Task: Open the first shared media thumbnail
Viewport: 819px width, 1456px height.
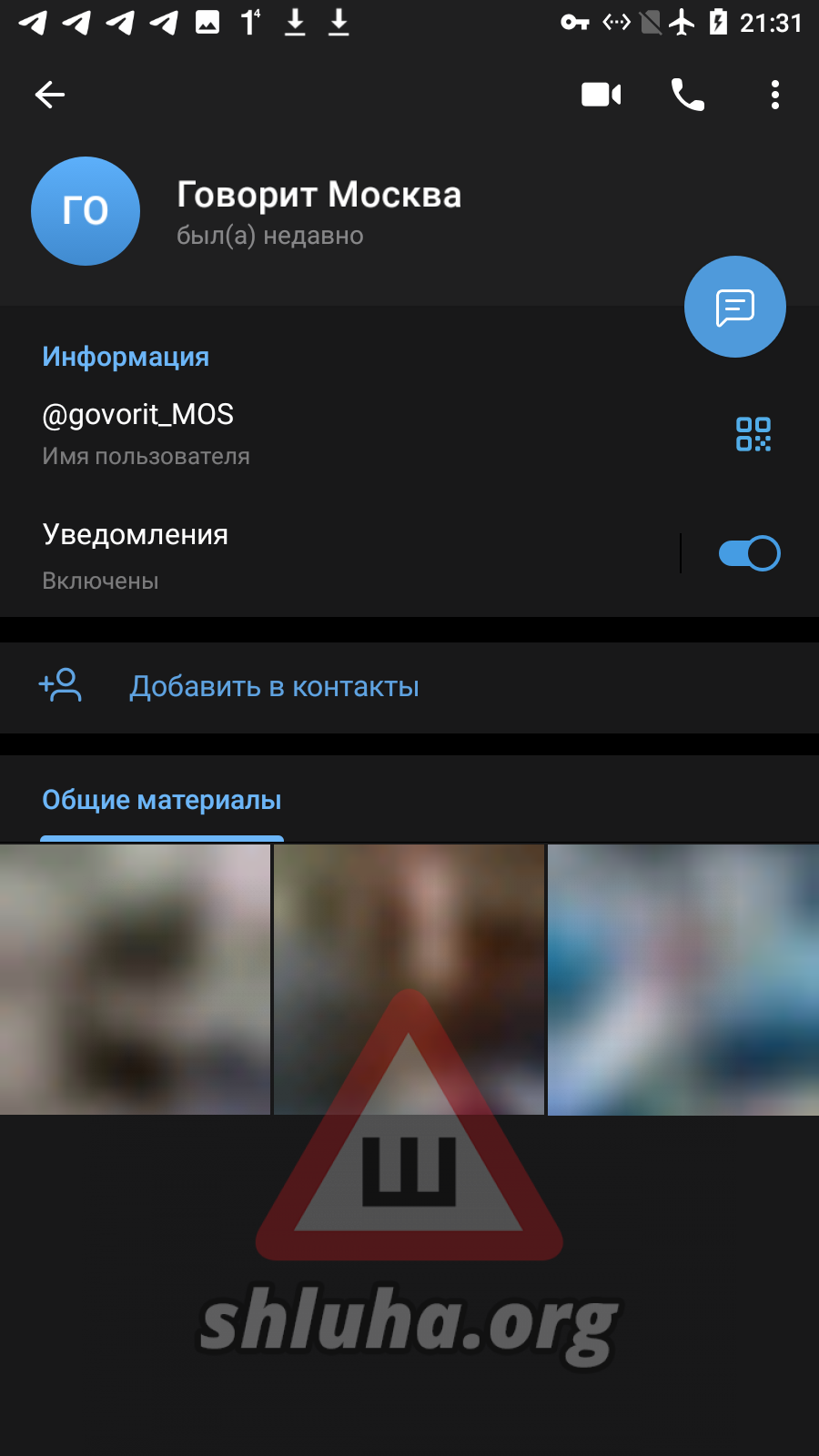Action: coord(135,979)
